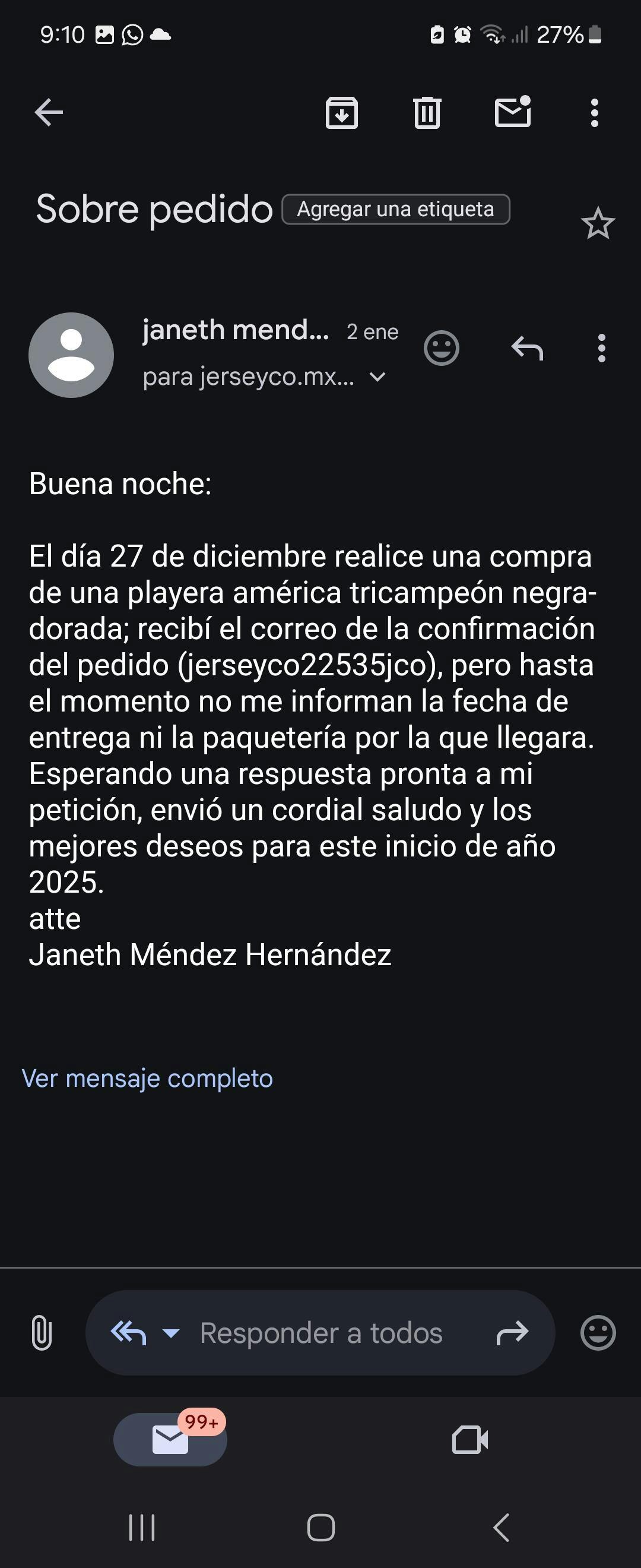Open Ver mensaje completo link
The width and height of the screenshot is (641, 1568).
point(147,1078)
